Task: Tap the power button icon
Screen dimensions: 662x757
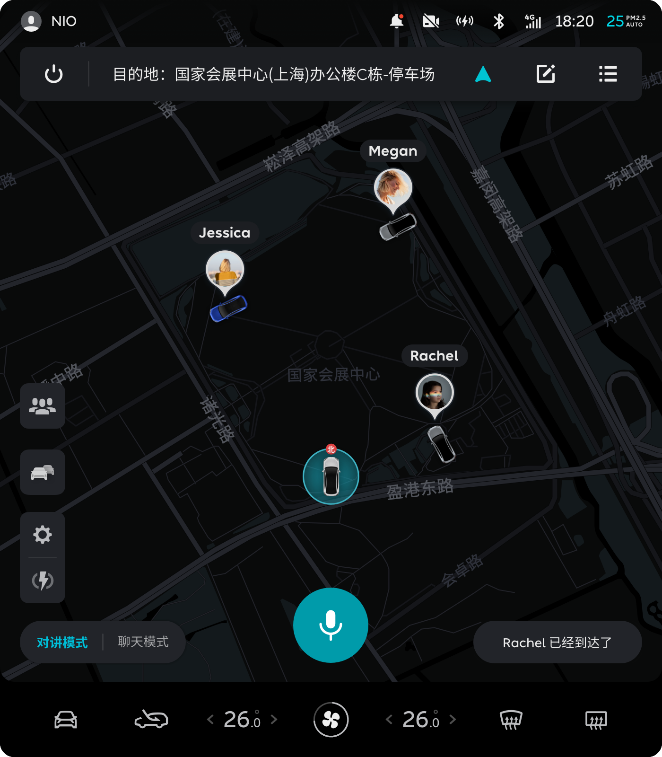Action: (54, 74)
